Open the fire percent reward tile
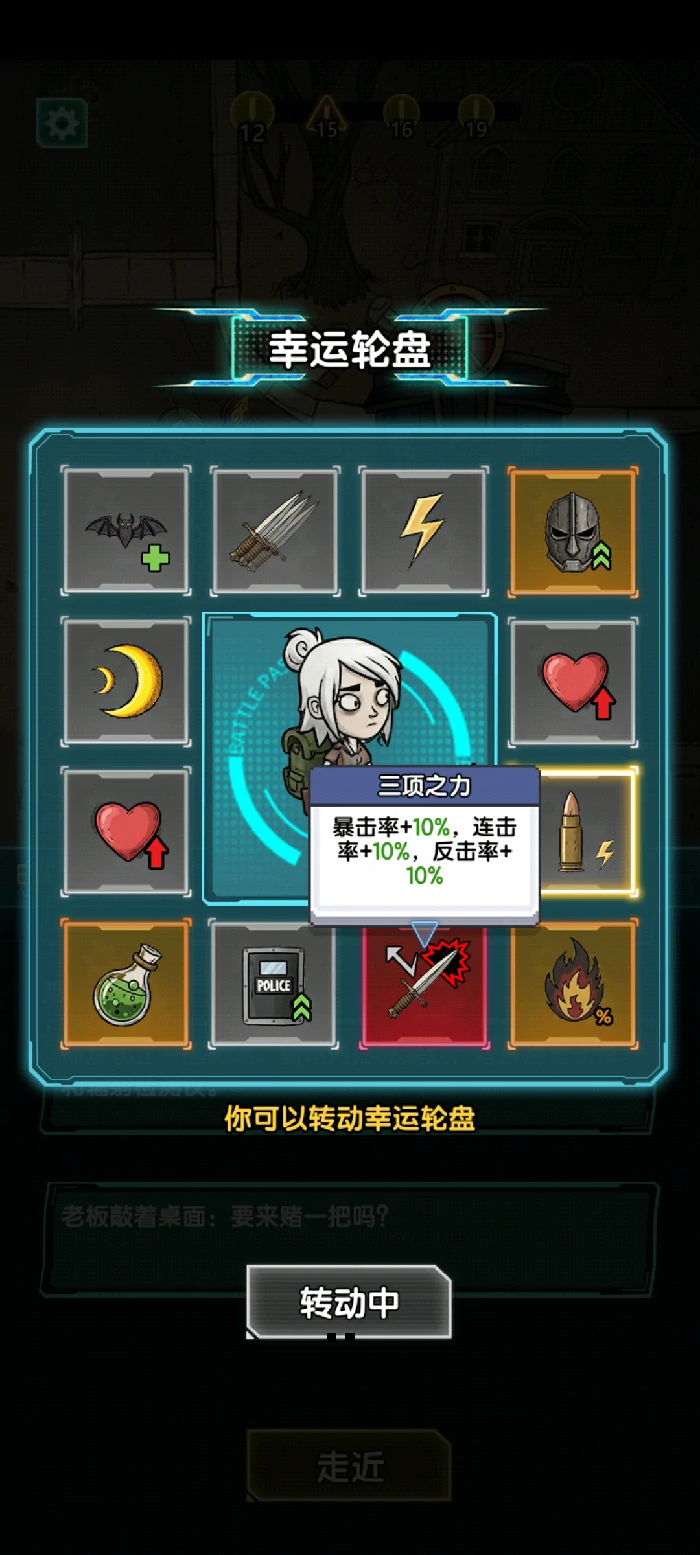 coord(573,983)
